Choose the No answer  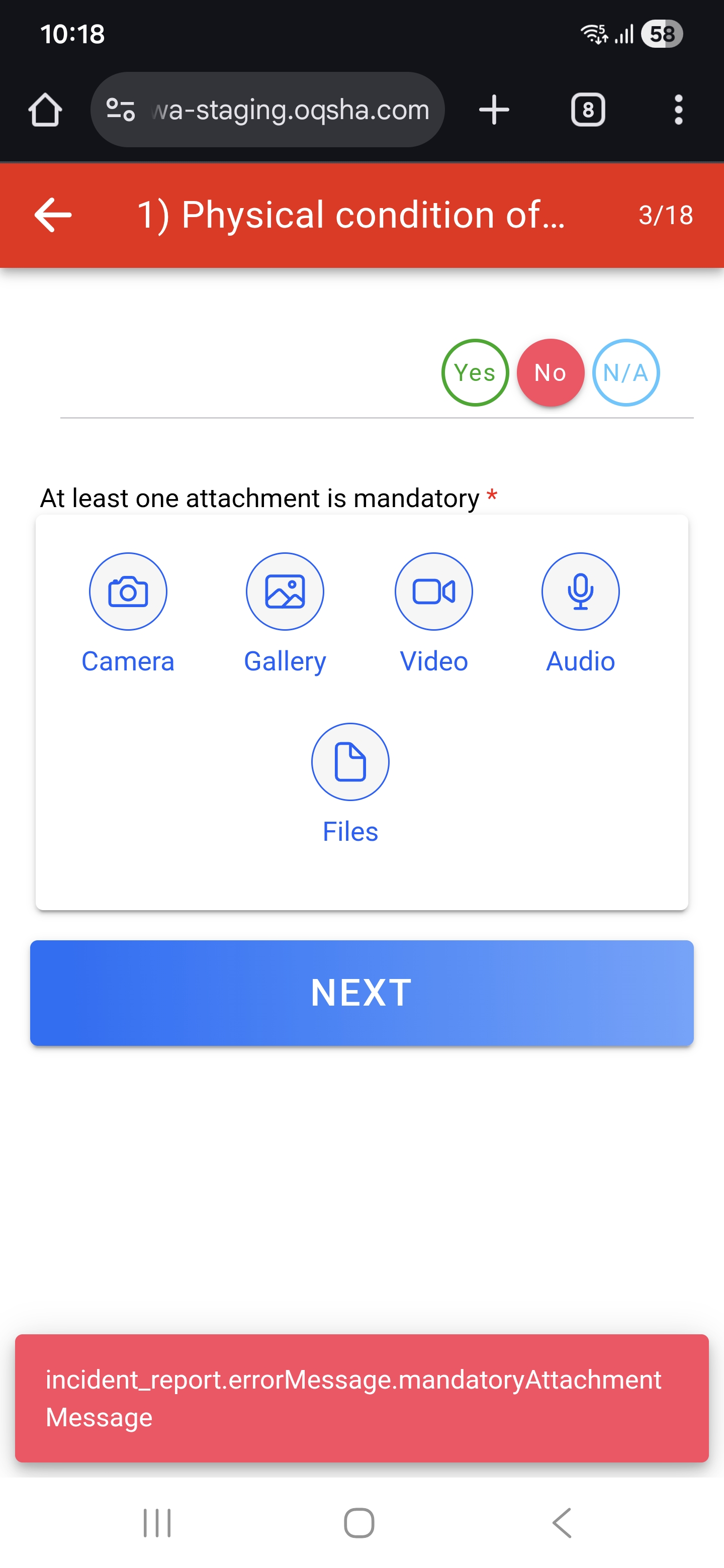click(551, 372)
